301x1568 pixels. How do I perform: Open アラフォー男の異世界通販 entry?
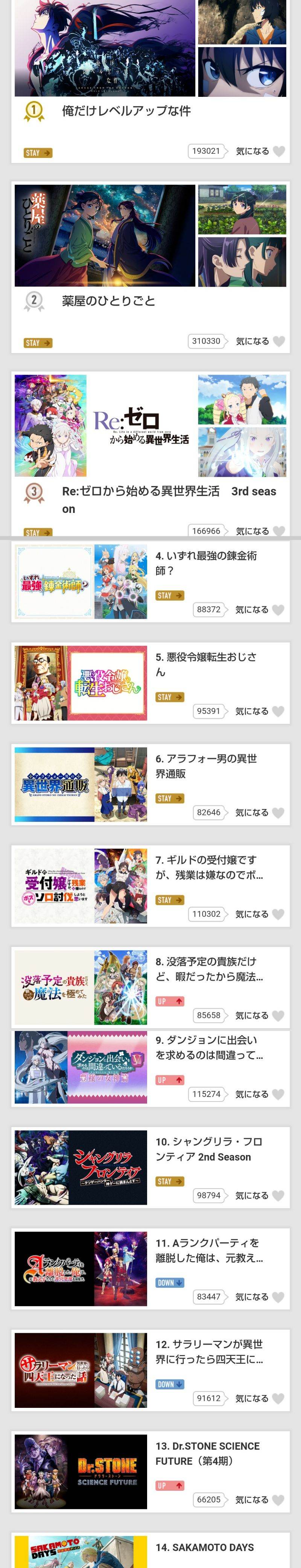click(205, 766)
